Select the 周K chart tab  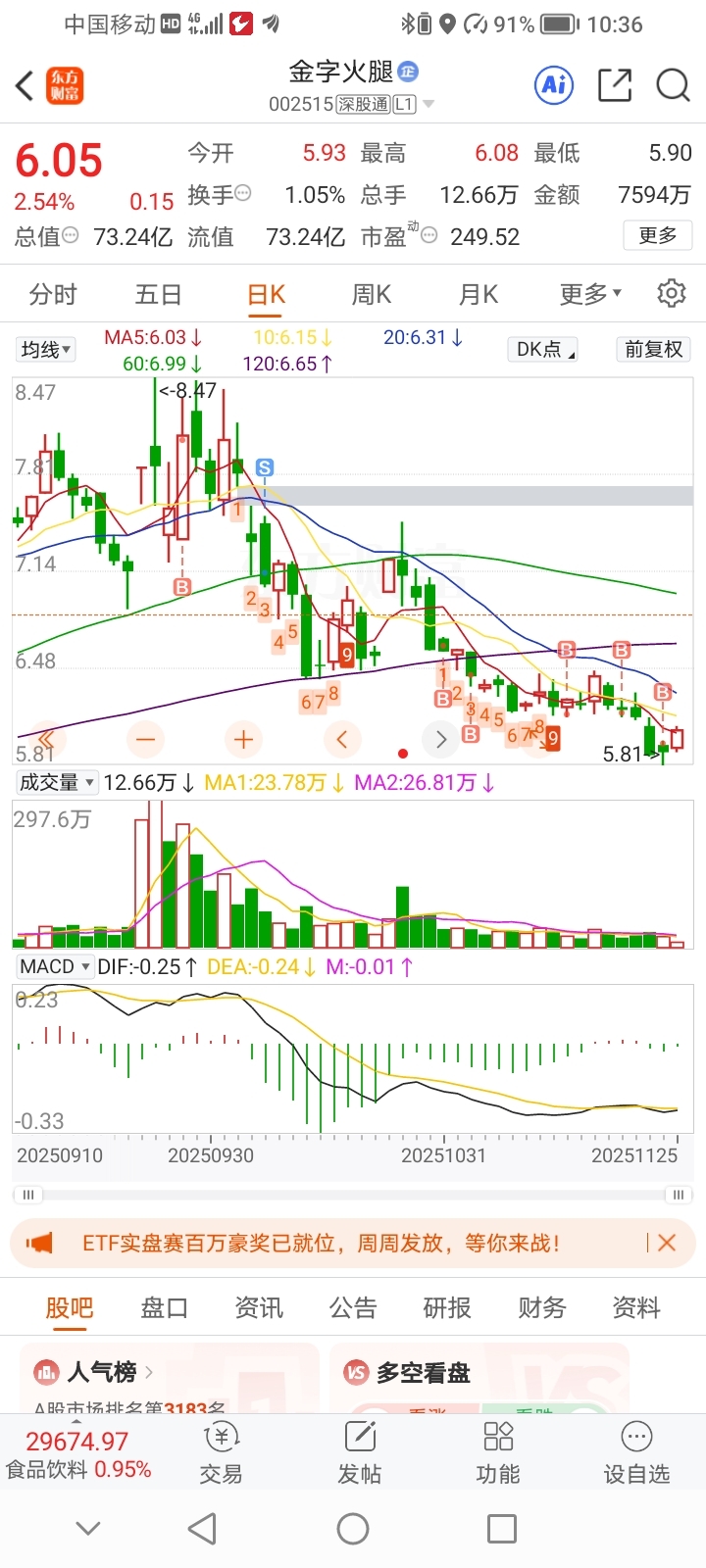point(372,294)
